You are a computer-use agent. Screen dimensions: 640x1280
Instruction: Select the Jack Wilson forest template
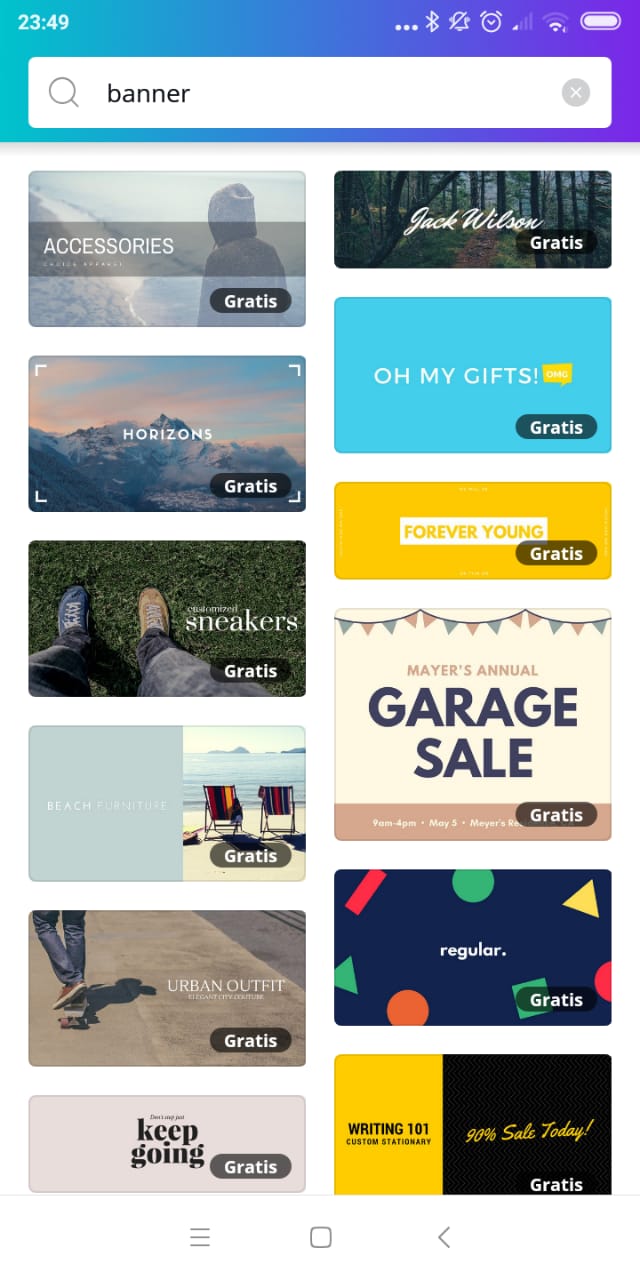(472, 219)
